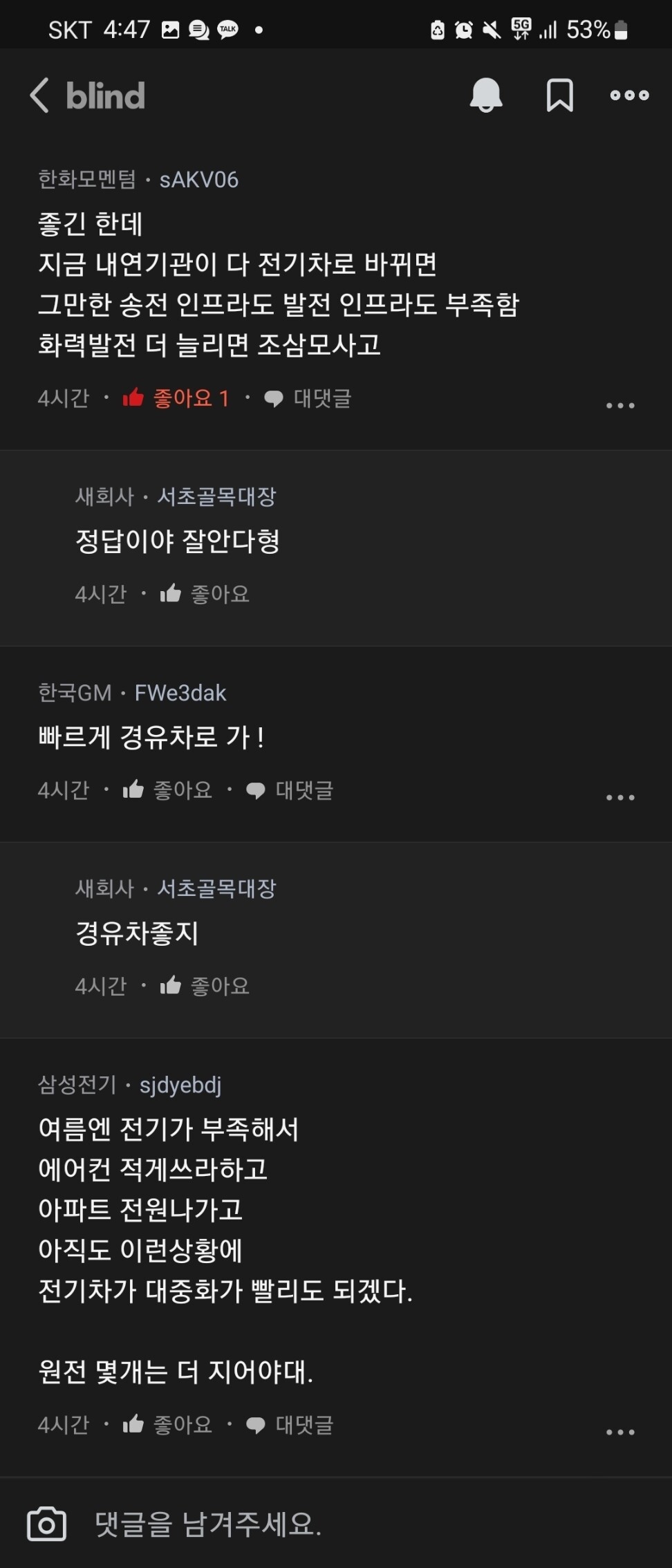
Task: Tap the username FWe3dak
Action: point(180,692)
